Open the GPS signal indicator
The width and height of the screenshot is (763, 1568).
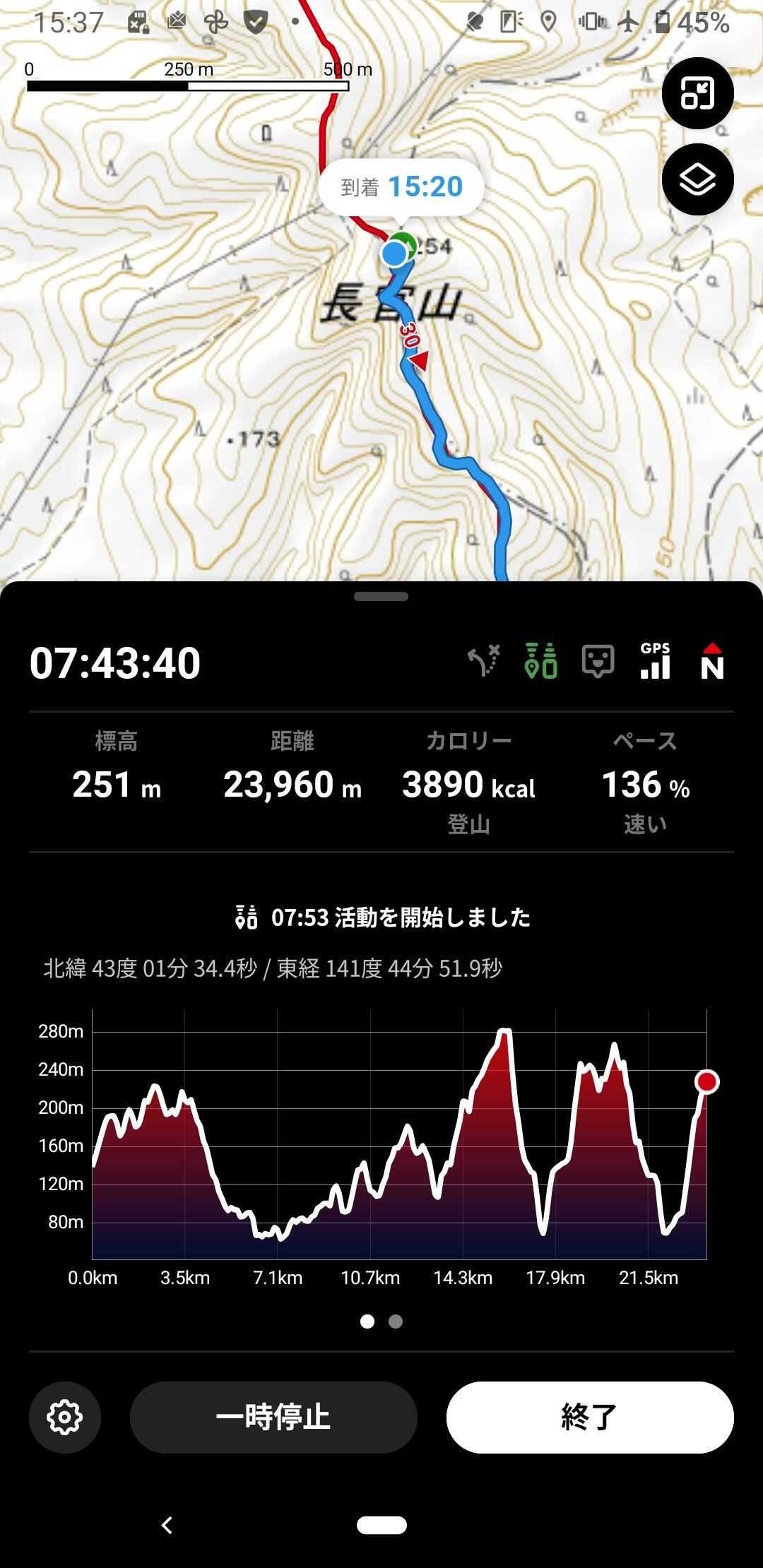[655, 662]
